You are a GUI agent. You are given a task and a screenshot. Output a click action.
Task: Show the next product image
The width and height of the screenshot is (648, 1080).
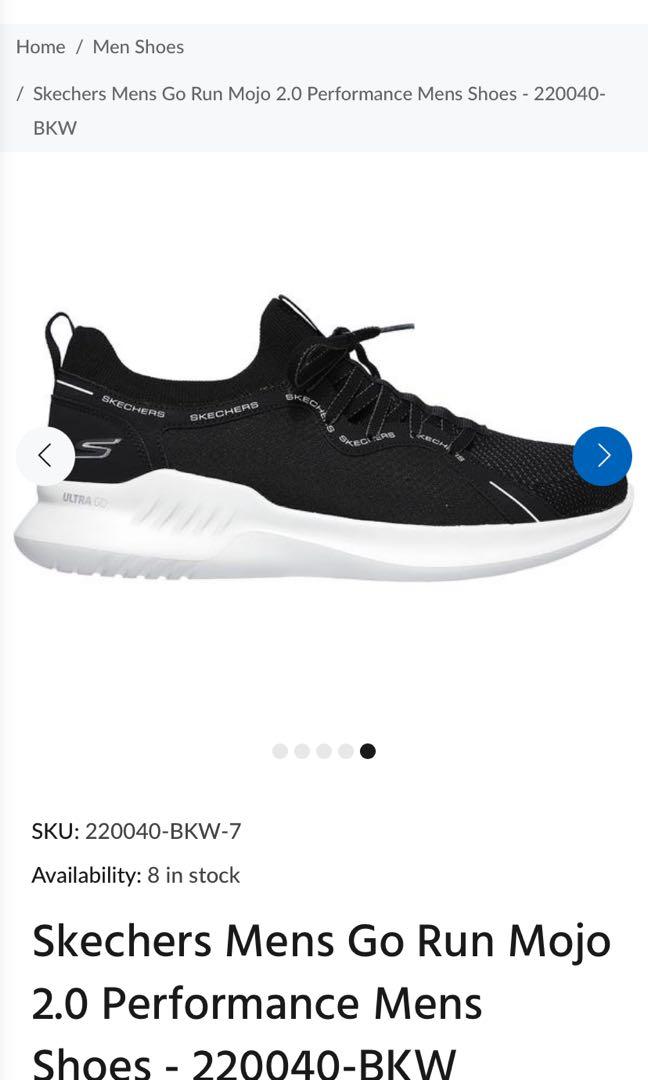[602, 456]
